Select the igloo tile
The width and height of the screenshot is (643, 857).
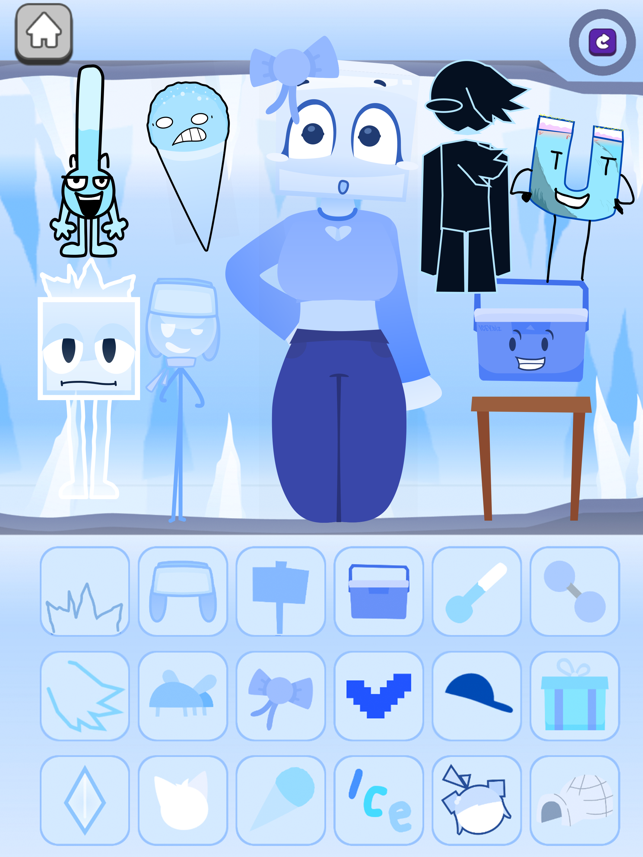click(575, 800)
